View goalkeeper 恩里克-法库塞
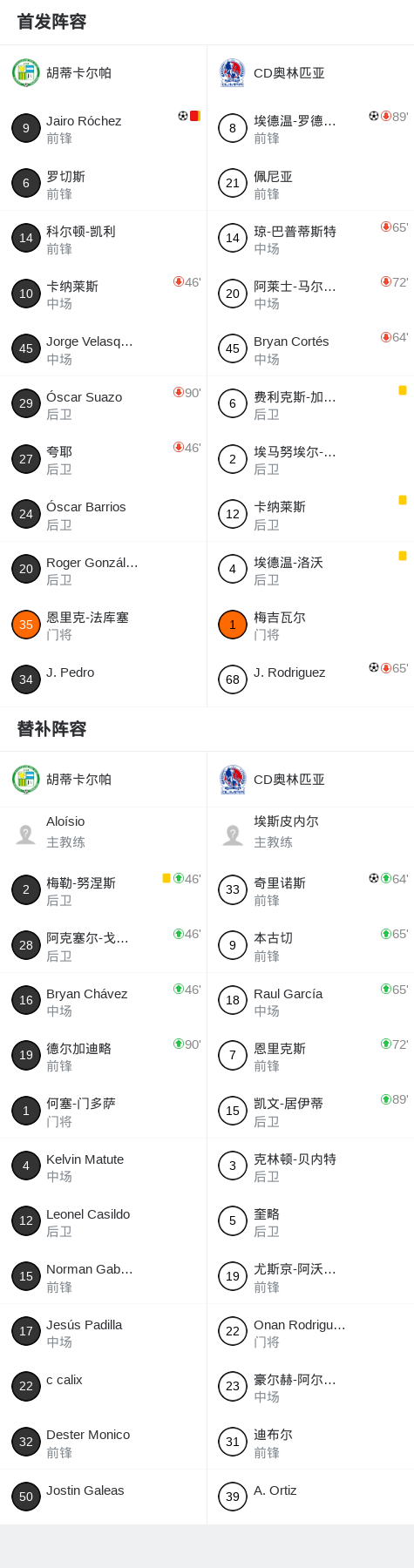Image resolution: width=414 pixels, height=1568 pixels. point(103,625)
